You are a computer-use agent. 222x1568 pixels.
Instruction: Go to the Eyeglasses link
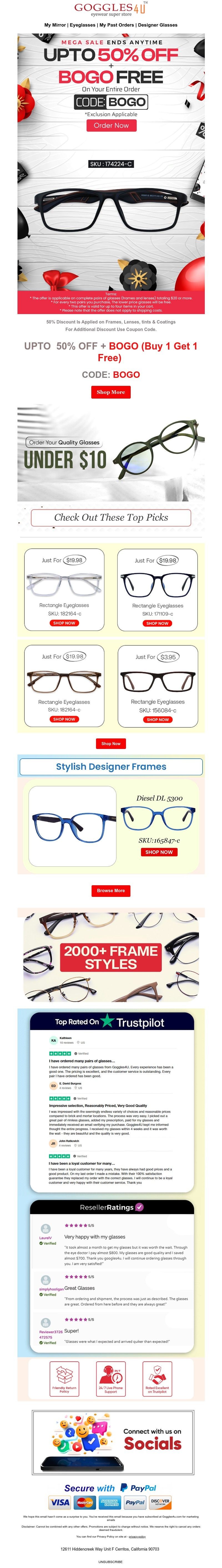pyautogui.click(x=82, y=25)
